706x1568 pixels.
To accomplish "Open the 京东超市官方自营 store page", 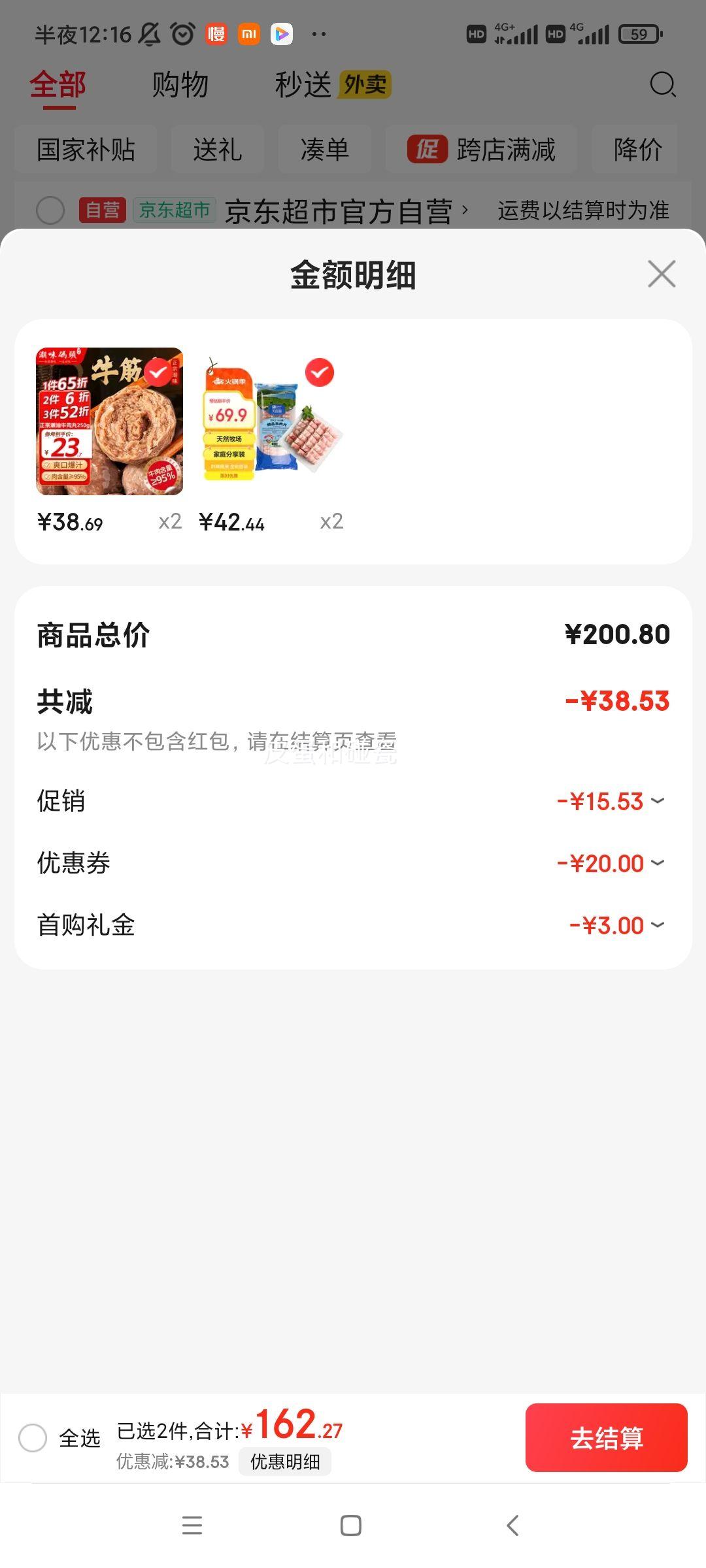I will pos(339,211).
